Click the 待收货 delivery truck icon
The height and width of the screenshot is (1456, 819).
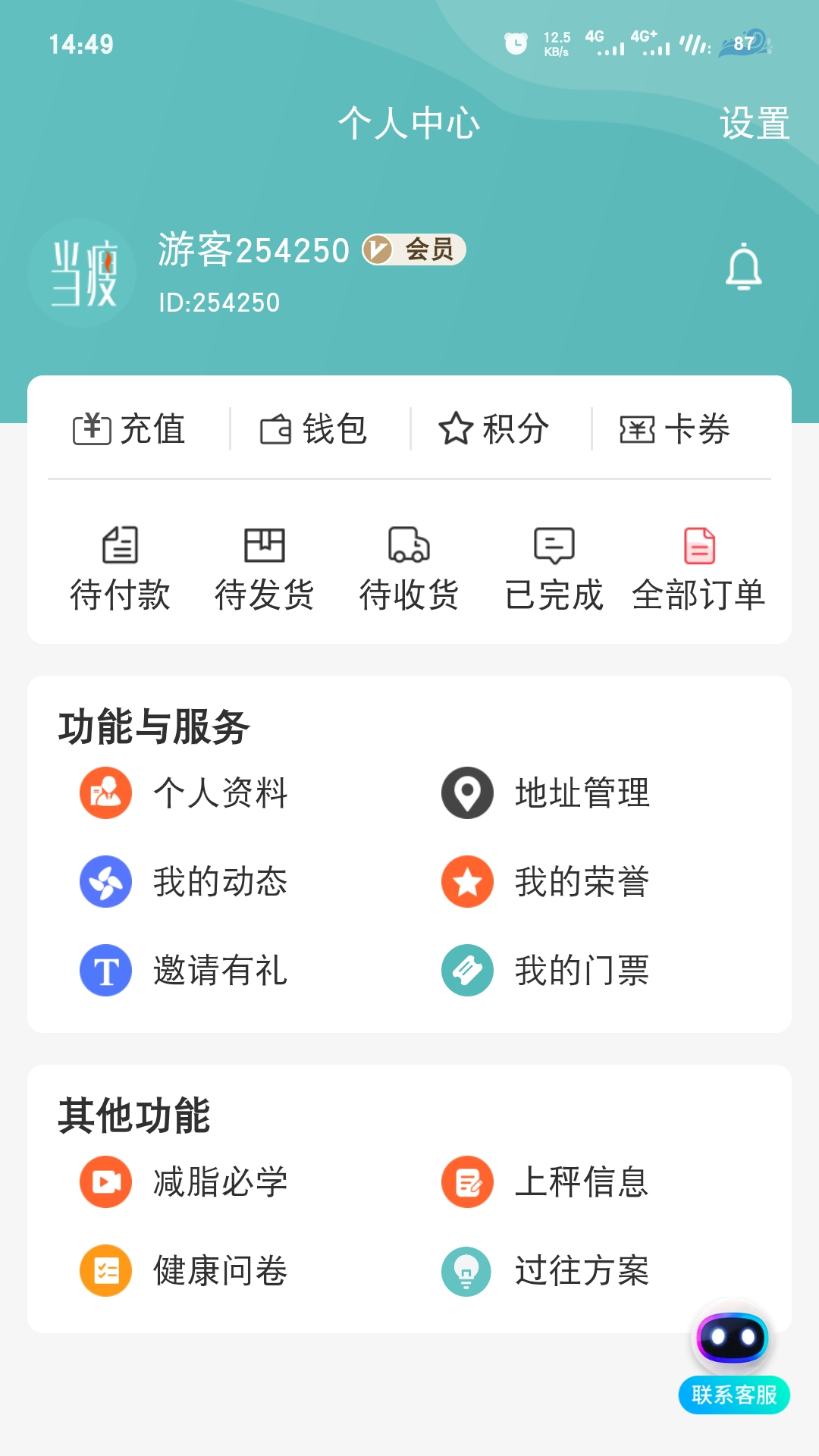tap(409, 548)
